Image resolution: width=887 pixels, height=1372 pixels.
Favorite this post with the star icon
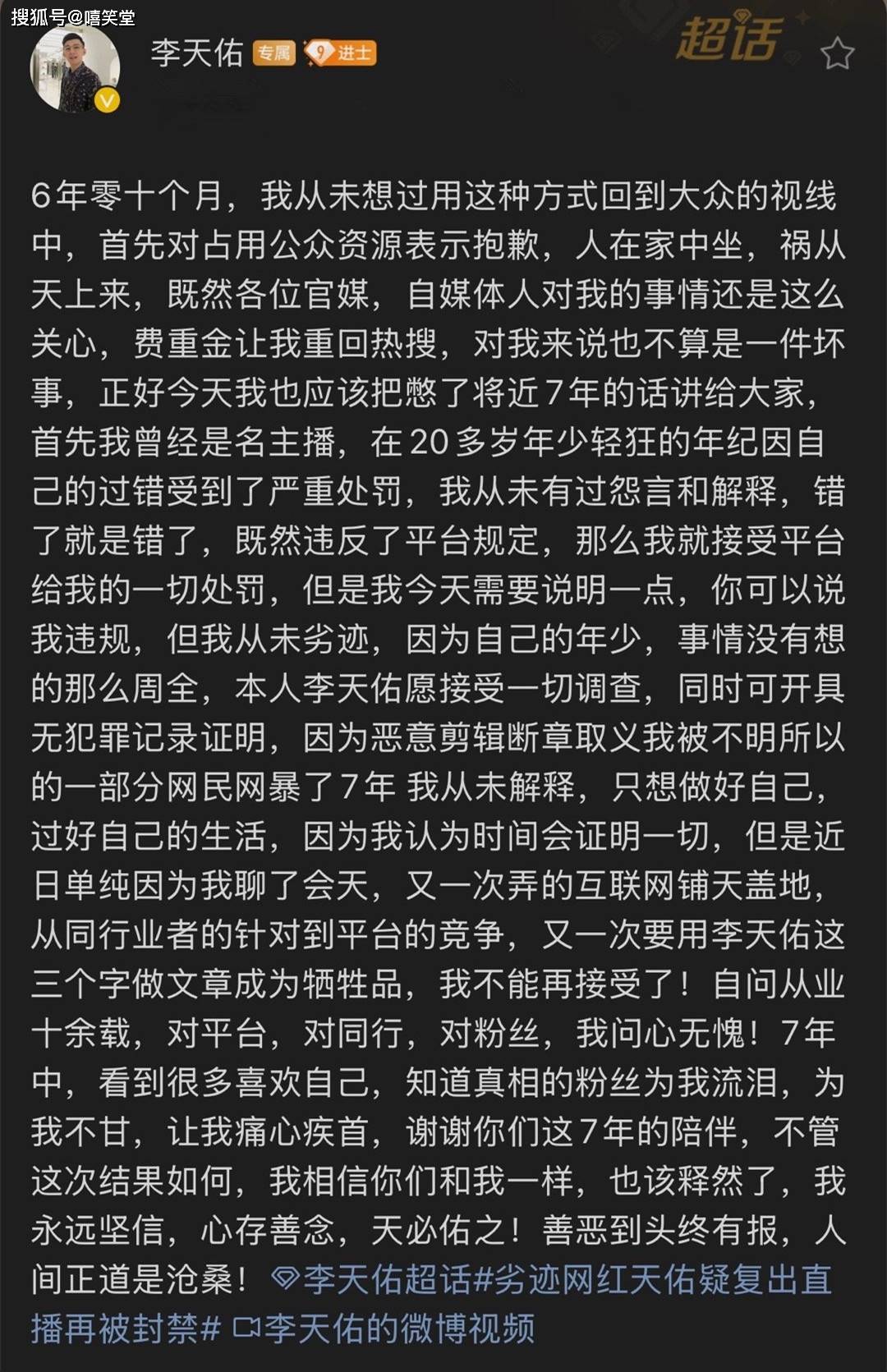837,54
